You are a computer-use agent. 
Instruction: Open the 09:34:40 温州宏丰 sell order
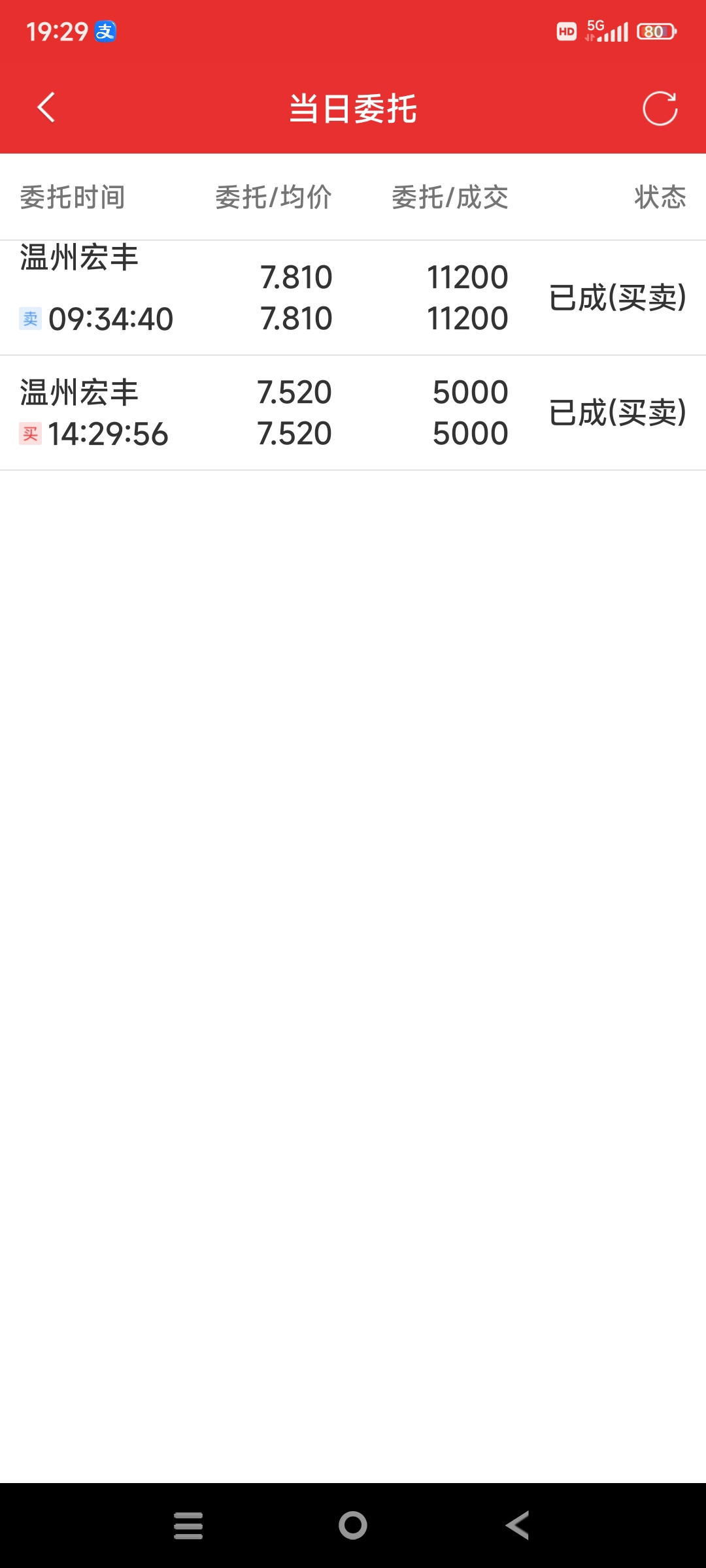coord(353,298)
